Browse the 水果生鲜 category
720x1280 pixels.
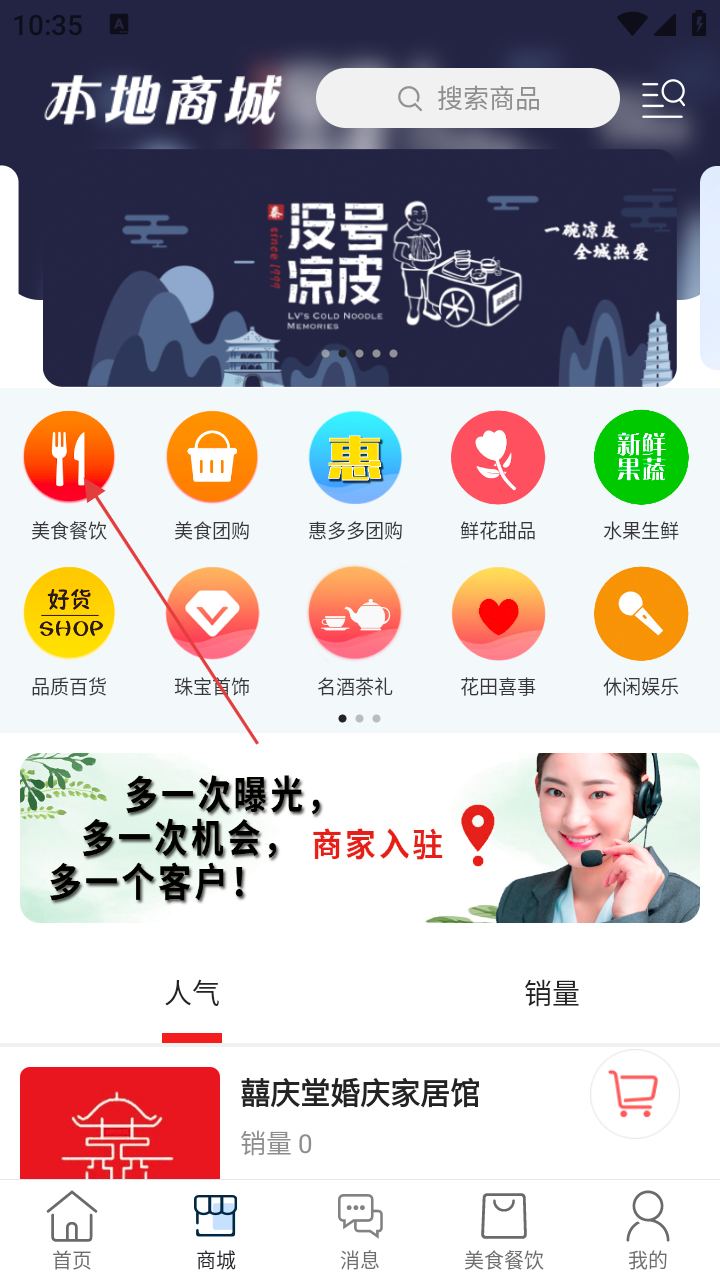tap(641, 457)
